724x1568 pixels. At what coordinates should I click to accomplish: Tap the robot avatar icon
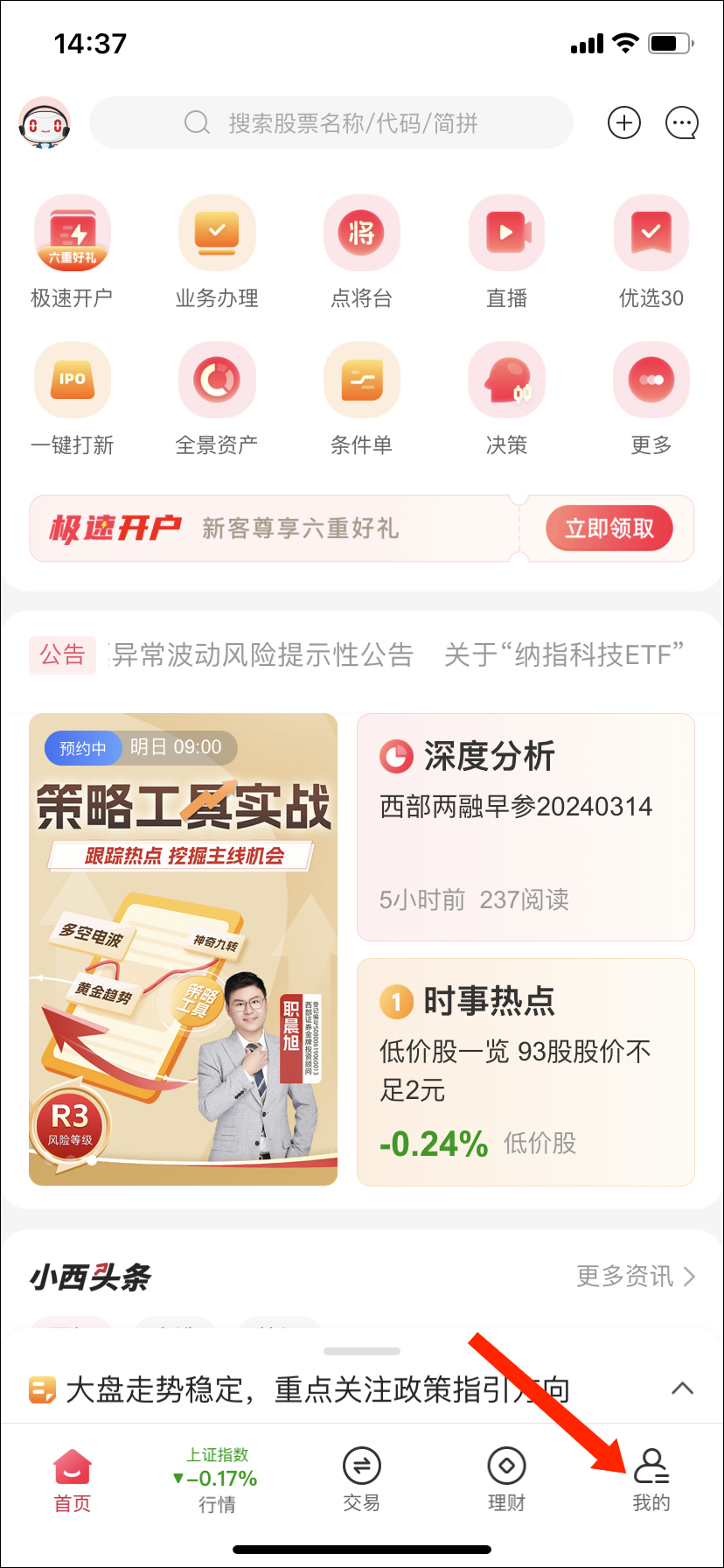(45, 123)
